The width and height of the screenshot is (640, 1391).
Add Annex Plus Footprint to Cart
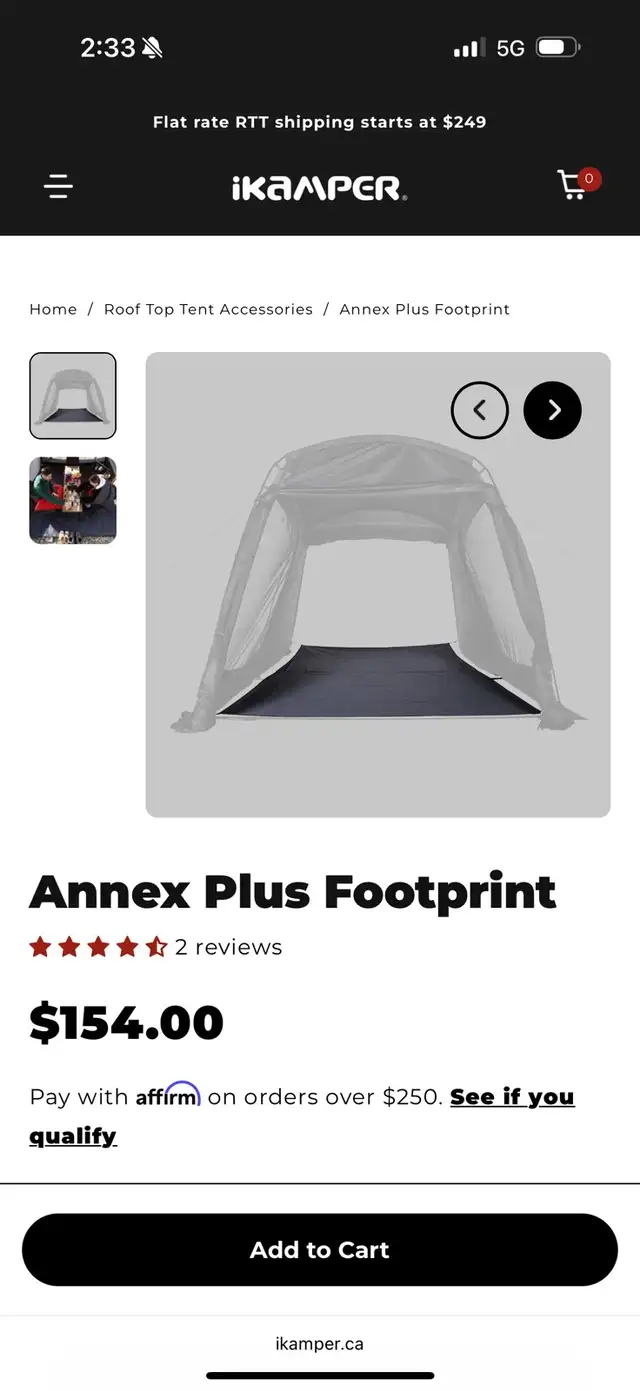coord(320,1250)
